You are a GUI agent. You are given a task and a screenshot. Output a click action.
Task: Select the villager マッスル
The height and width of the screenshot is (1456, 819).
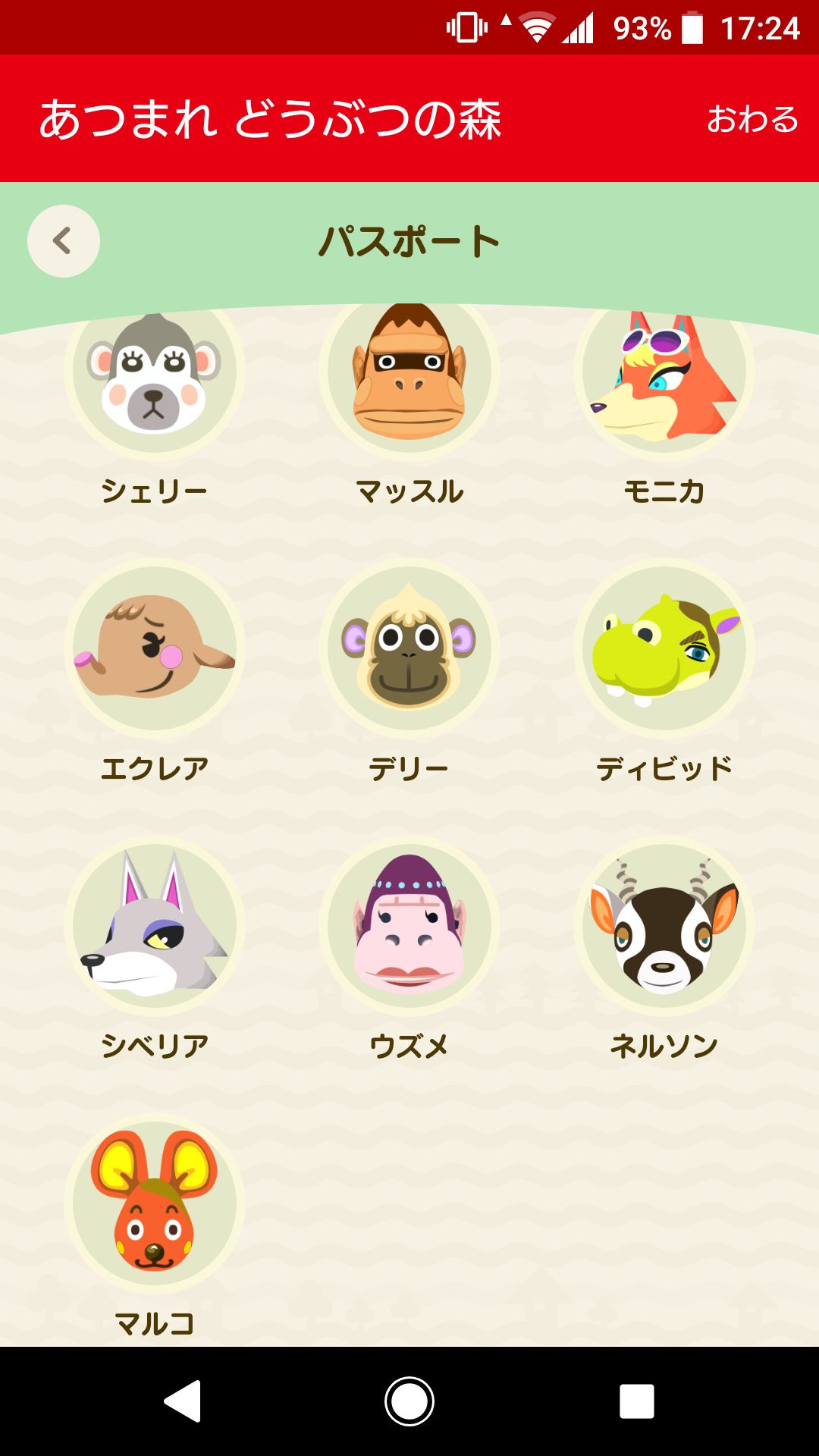coord(409,379)
